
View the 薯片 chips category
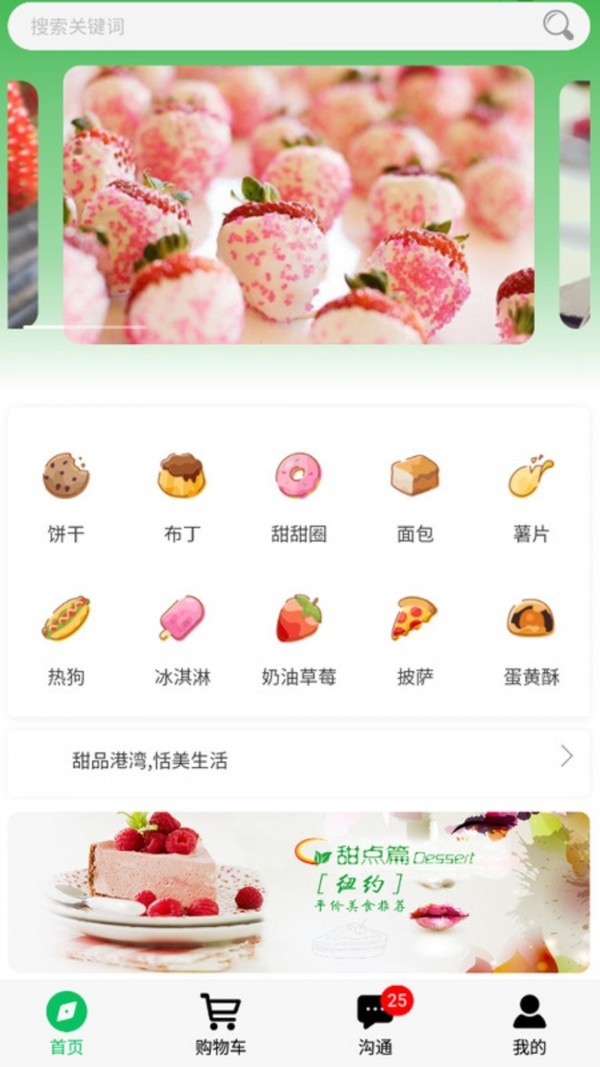pos(530,495)
